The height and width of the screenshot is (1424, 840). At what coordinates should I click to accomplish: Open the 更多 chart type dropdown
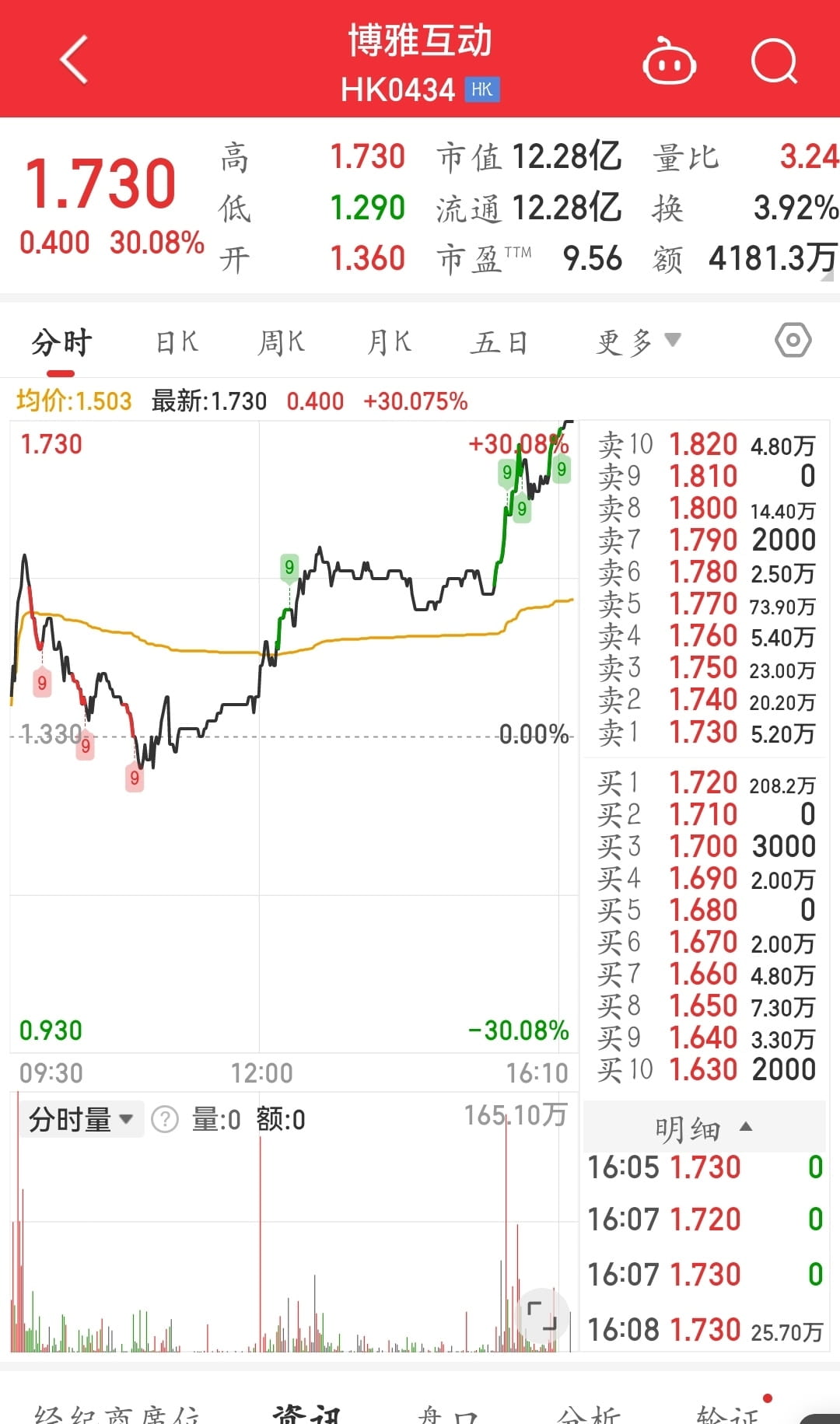tap(638, 340)
